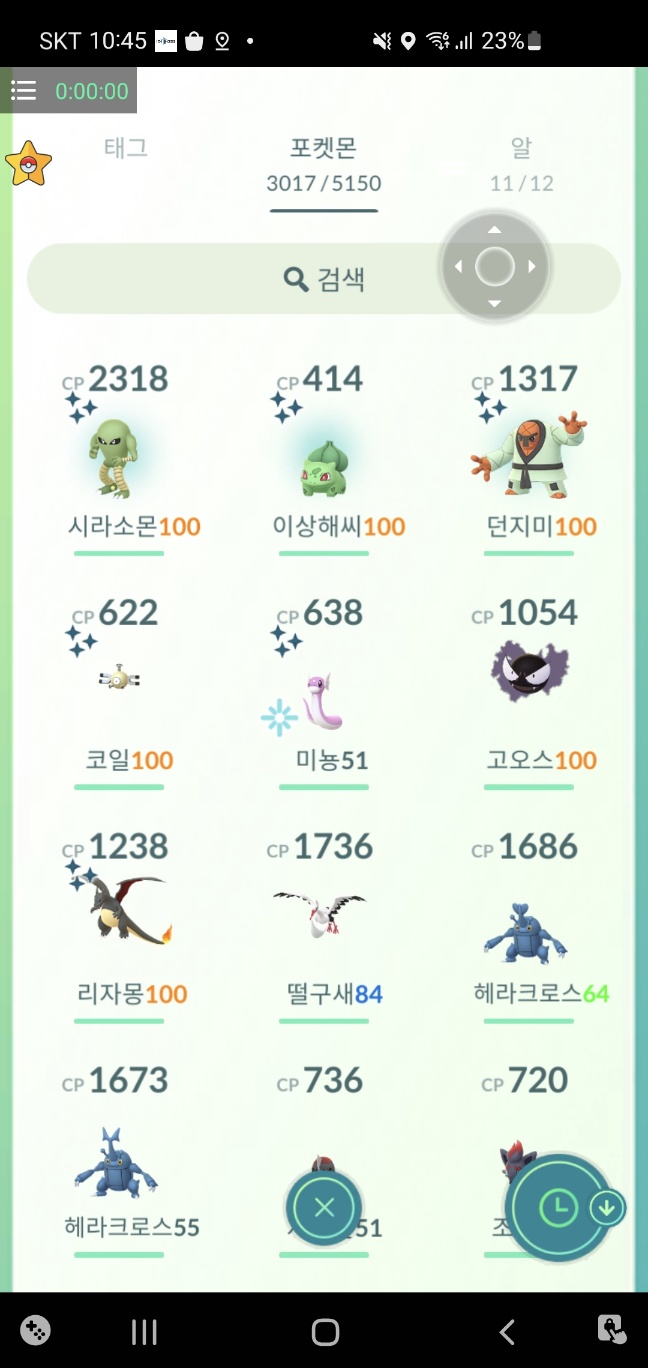View 헤라크로스 with CP 1686
Screen dimensions: 648x1368
click(x=526, y=930)
